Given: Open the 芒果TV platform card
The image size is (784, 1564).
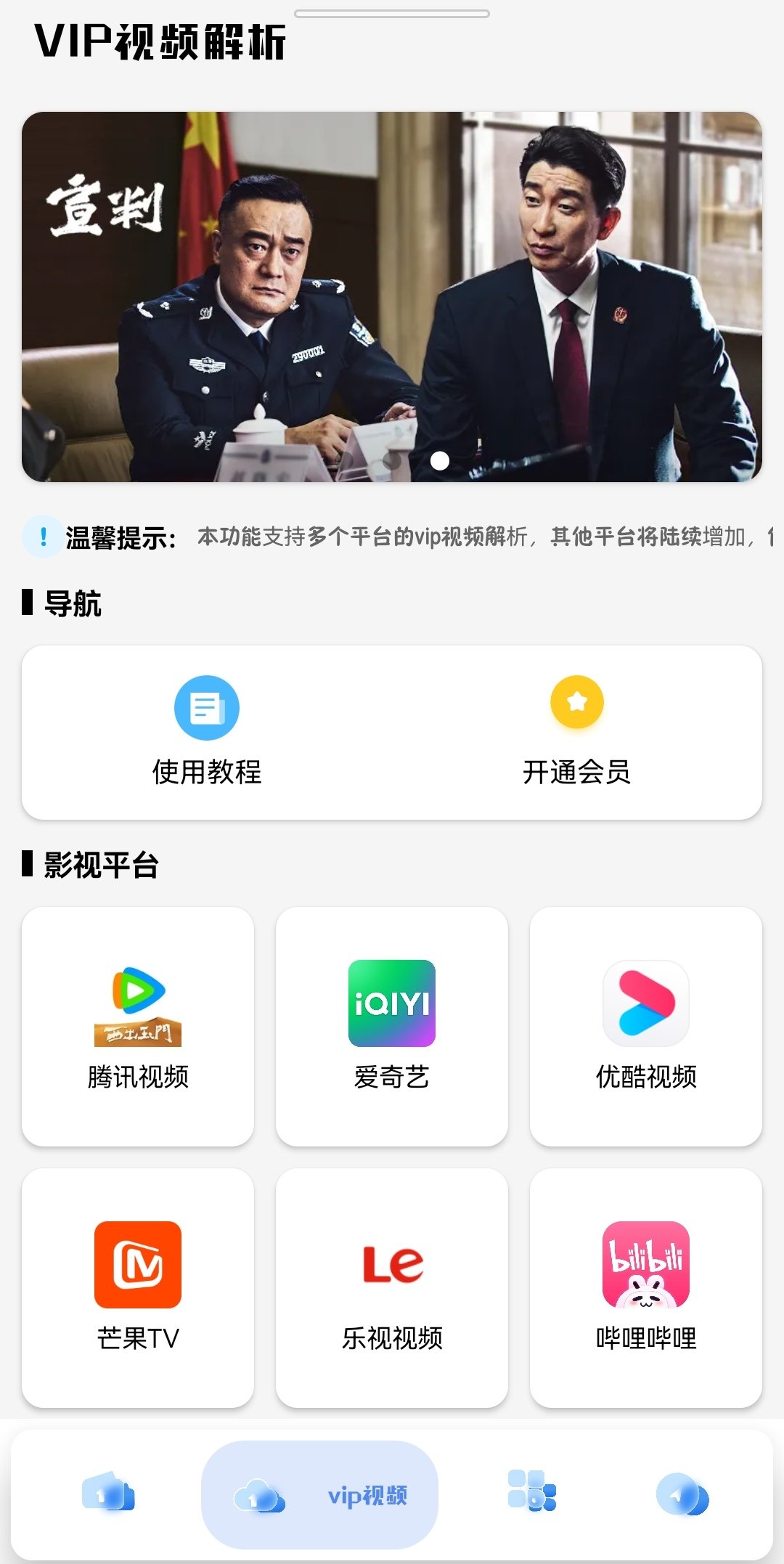Looking at the screenshot, I should [x=138, y=1287].
